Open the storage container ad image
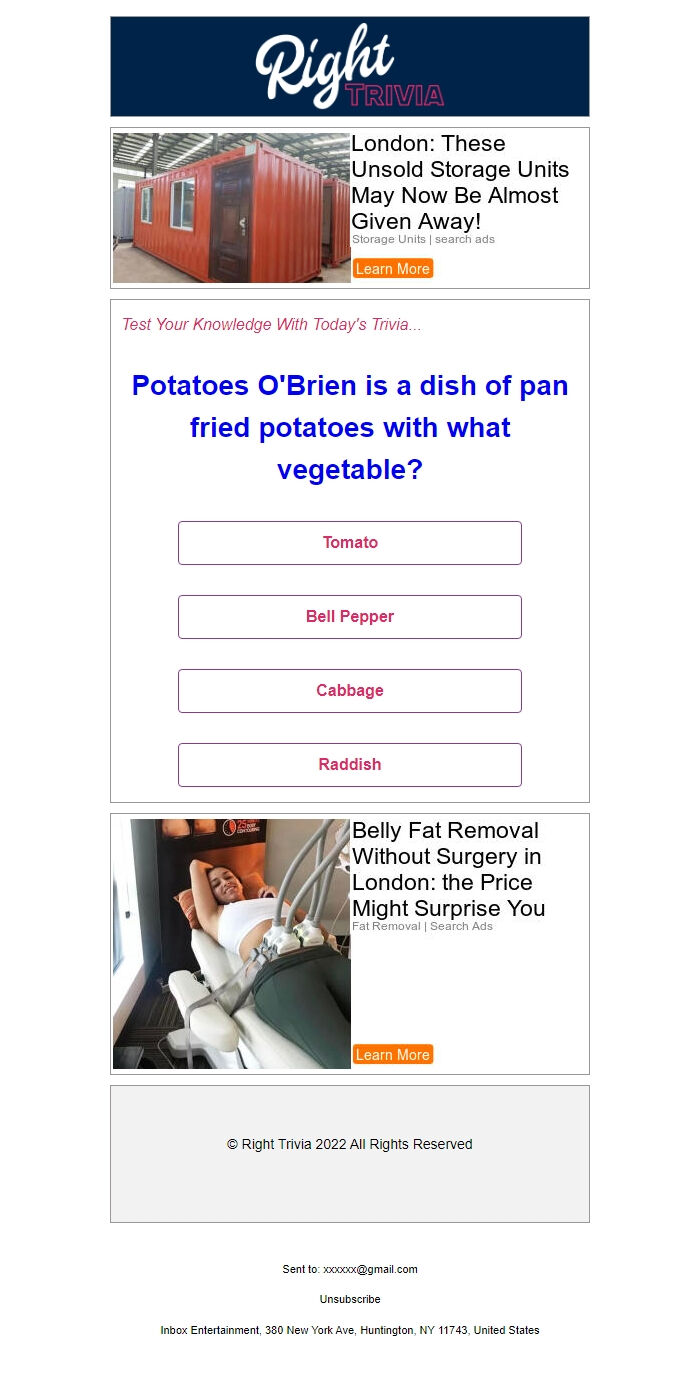 pos(232,208)
